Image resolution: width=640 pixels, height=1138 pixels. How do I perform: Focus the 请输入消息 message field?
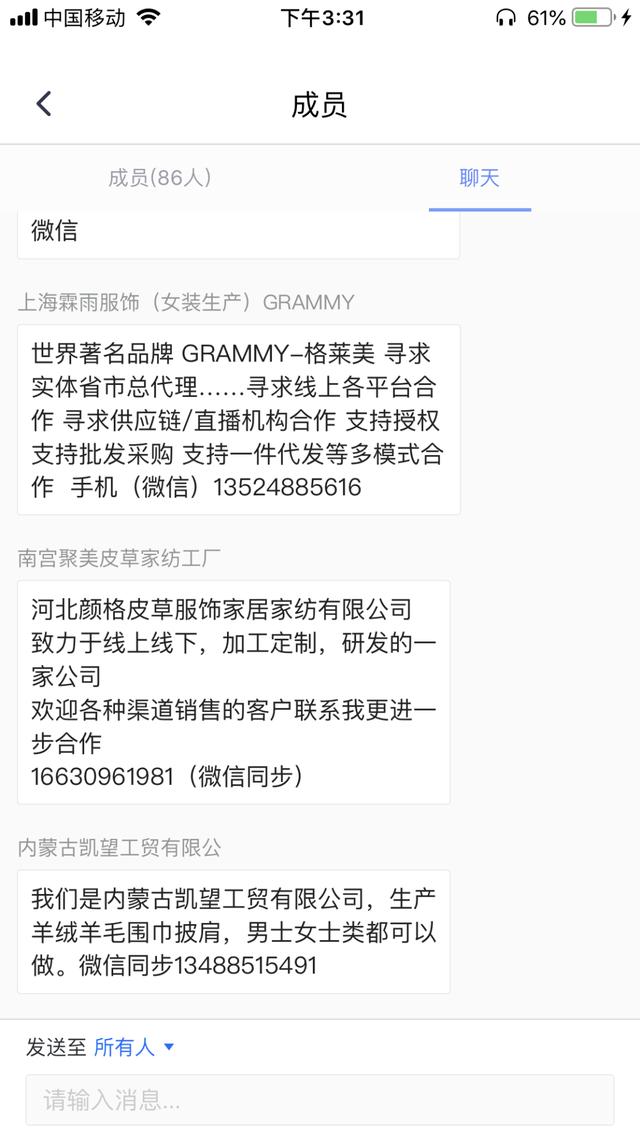(320, 1100)
